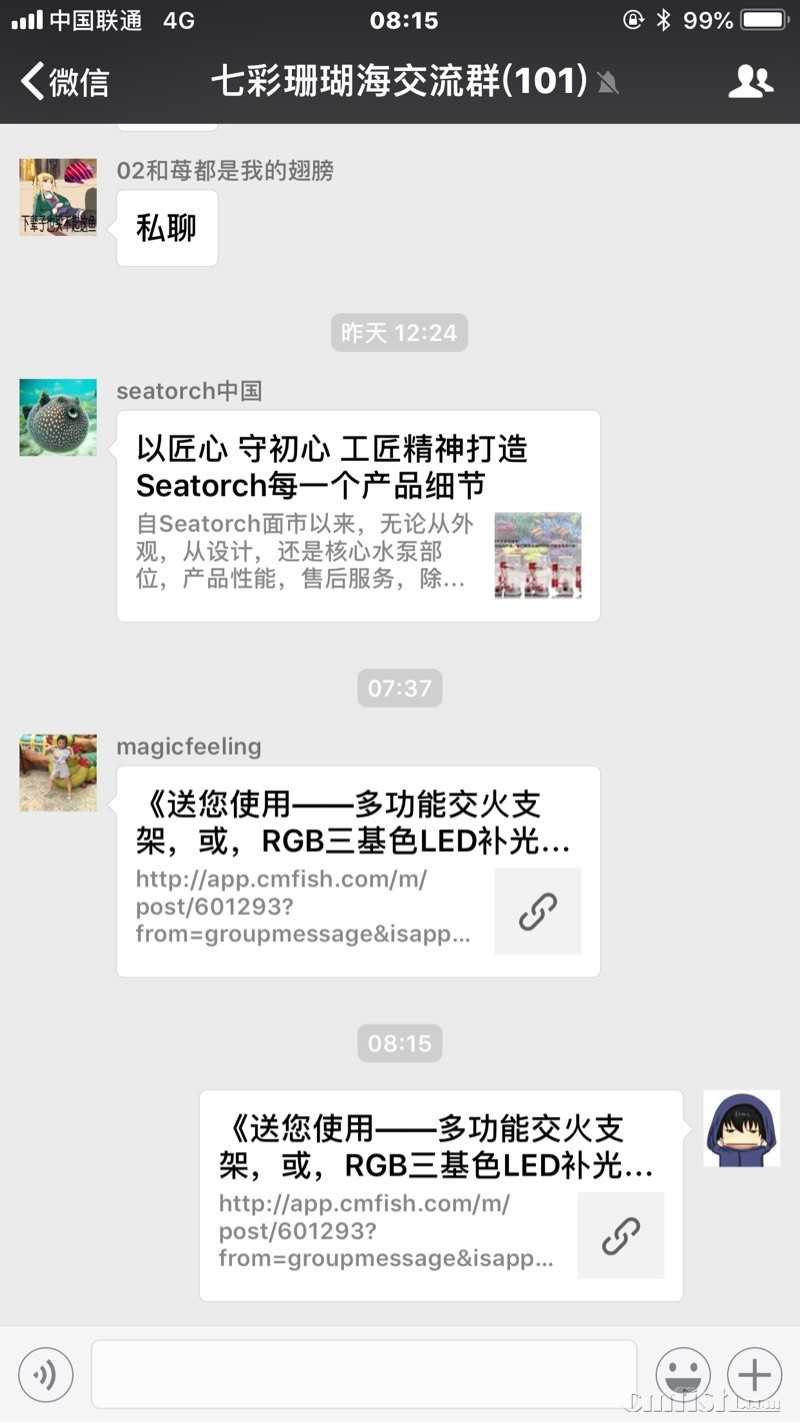Screen dimensions: 800x1423
Task: Open the plus attachments menu
Action: click(754, 1375)
